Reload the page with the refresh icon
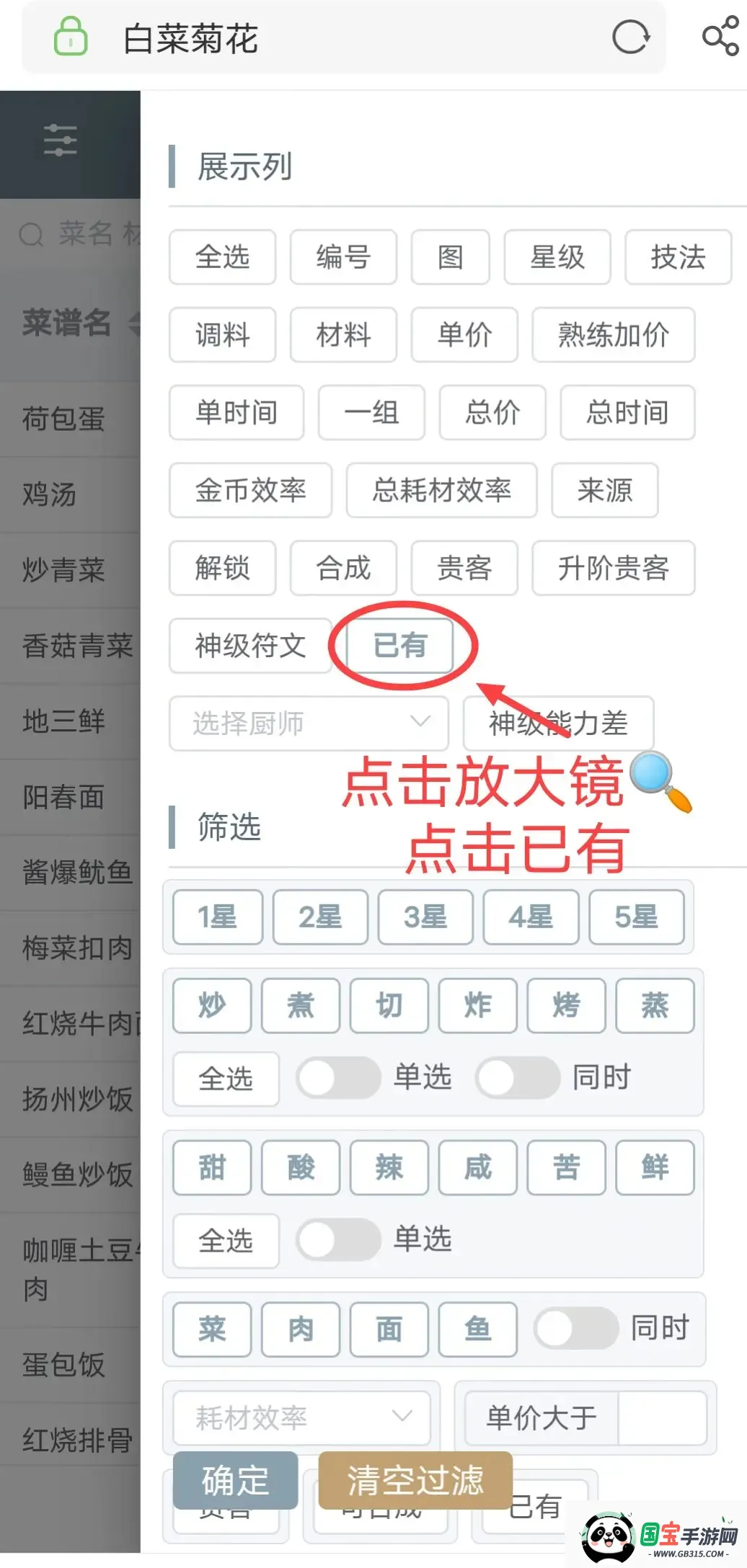Image resolution: width=747 pixels, height=1568 pixels. click(630, 37)
